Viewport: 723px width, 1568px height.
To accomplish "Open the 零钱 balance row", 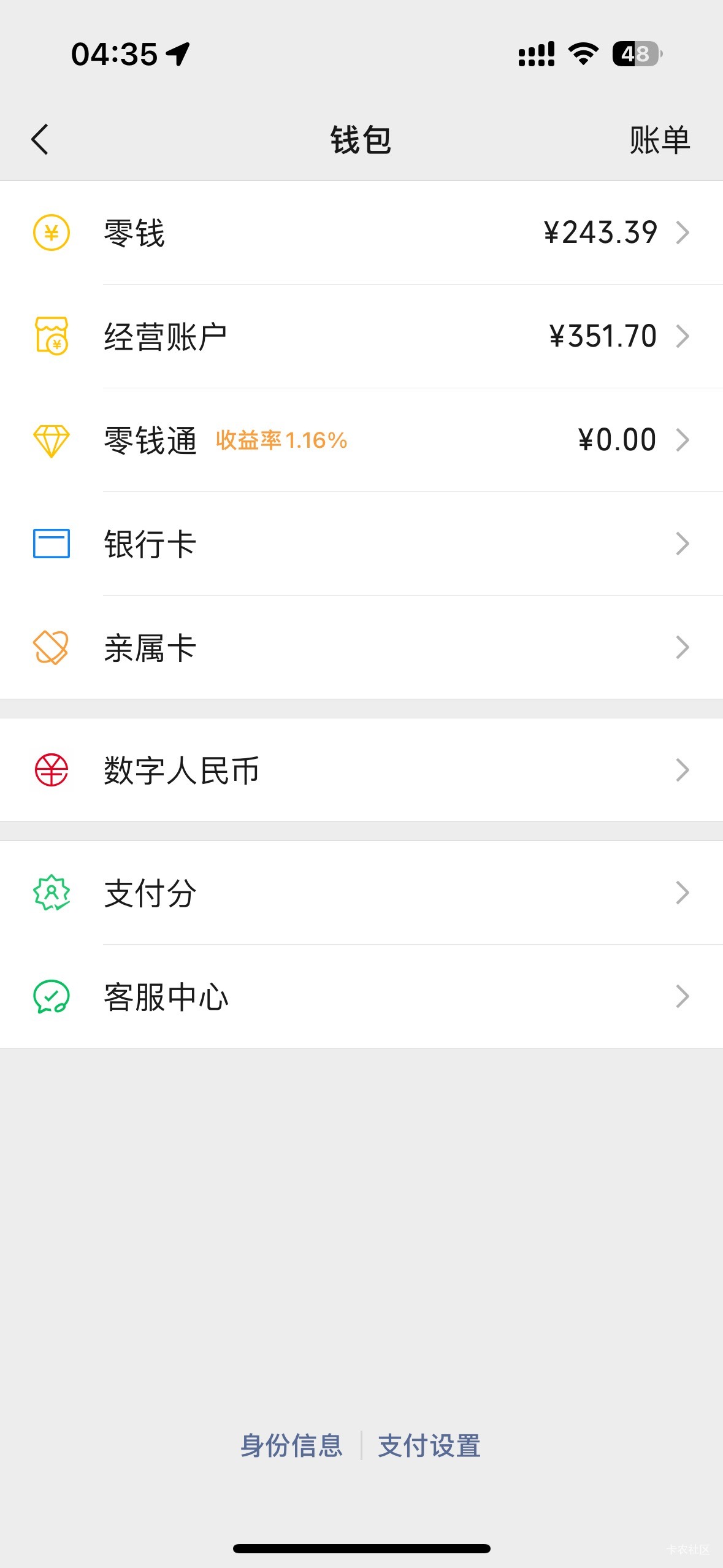I will [x=361, y=233].
